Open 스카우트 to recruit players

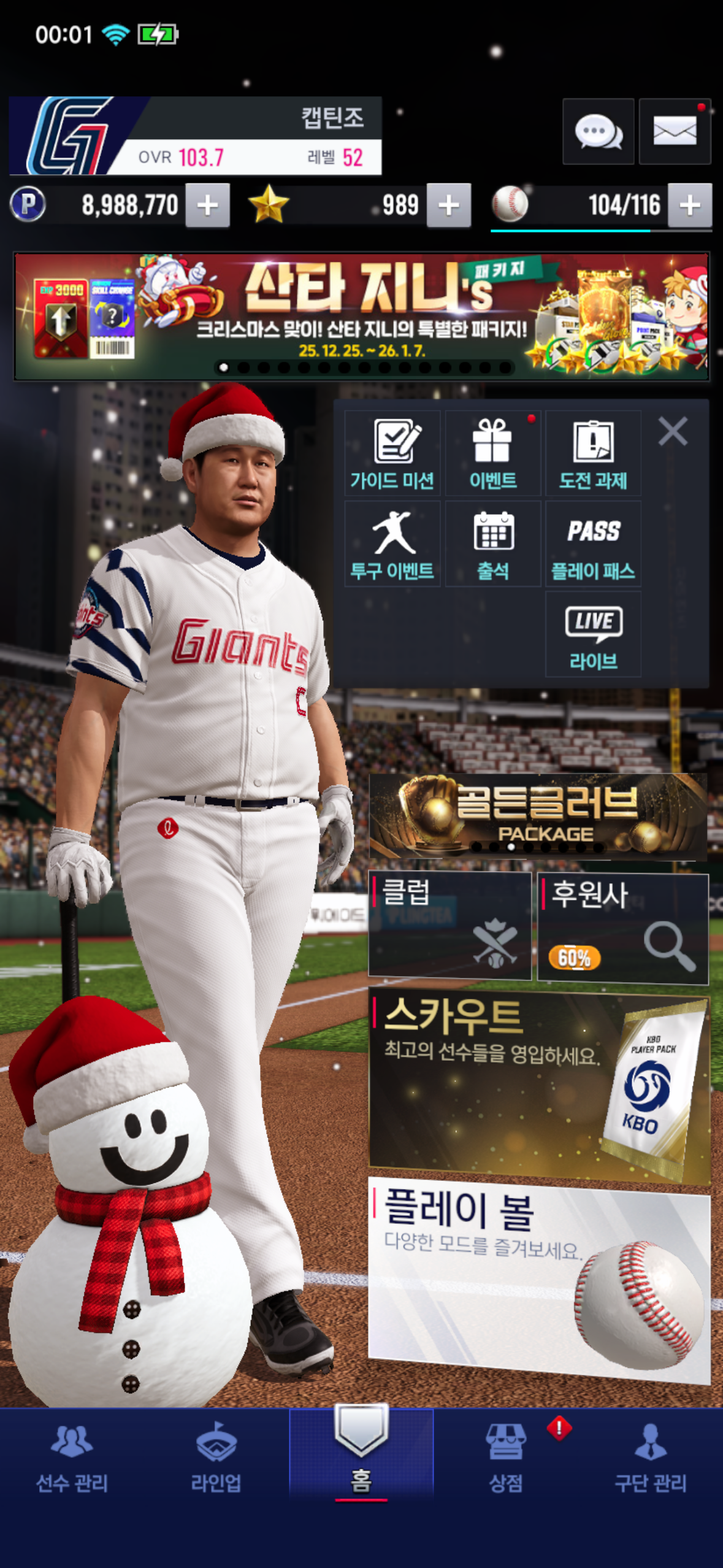pos(538,1085)
